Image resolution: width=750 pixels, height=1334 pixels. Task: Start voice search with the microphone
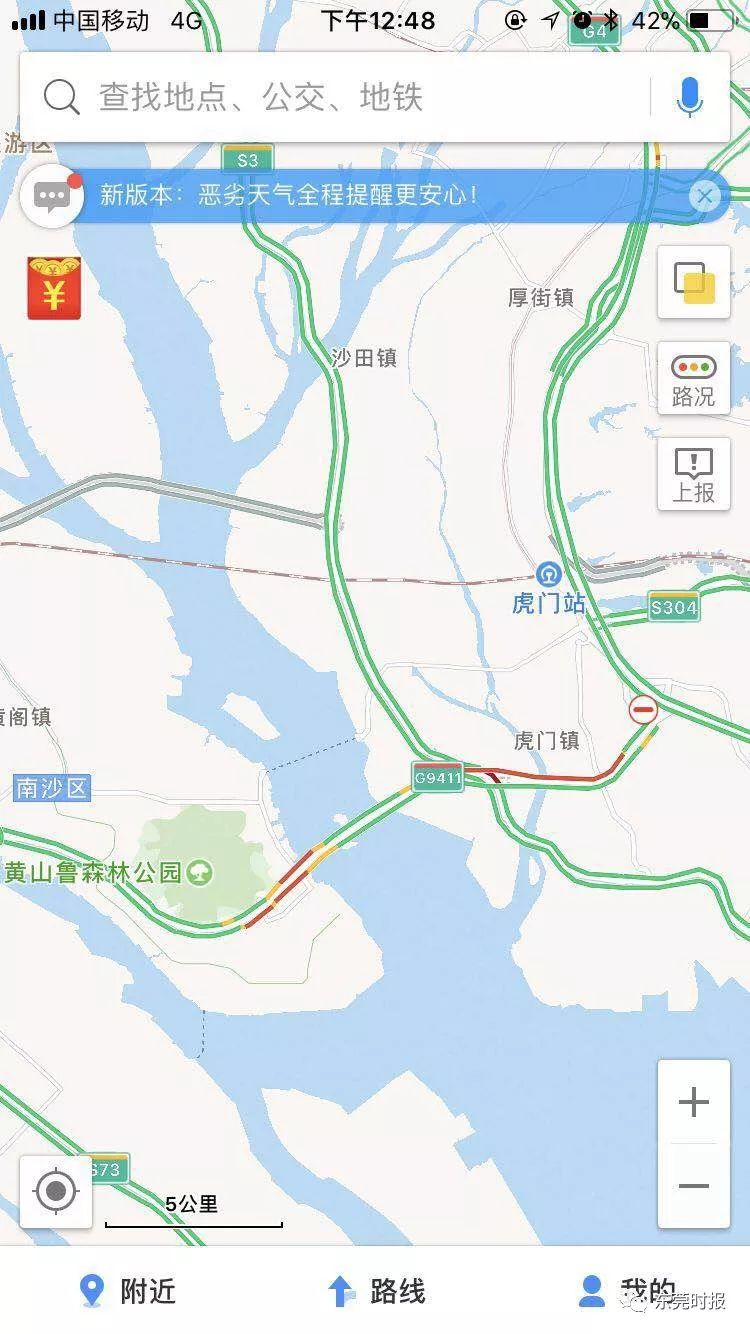pyautogui.click(x=690, y=97)
